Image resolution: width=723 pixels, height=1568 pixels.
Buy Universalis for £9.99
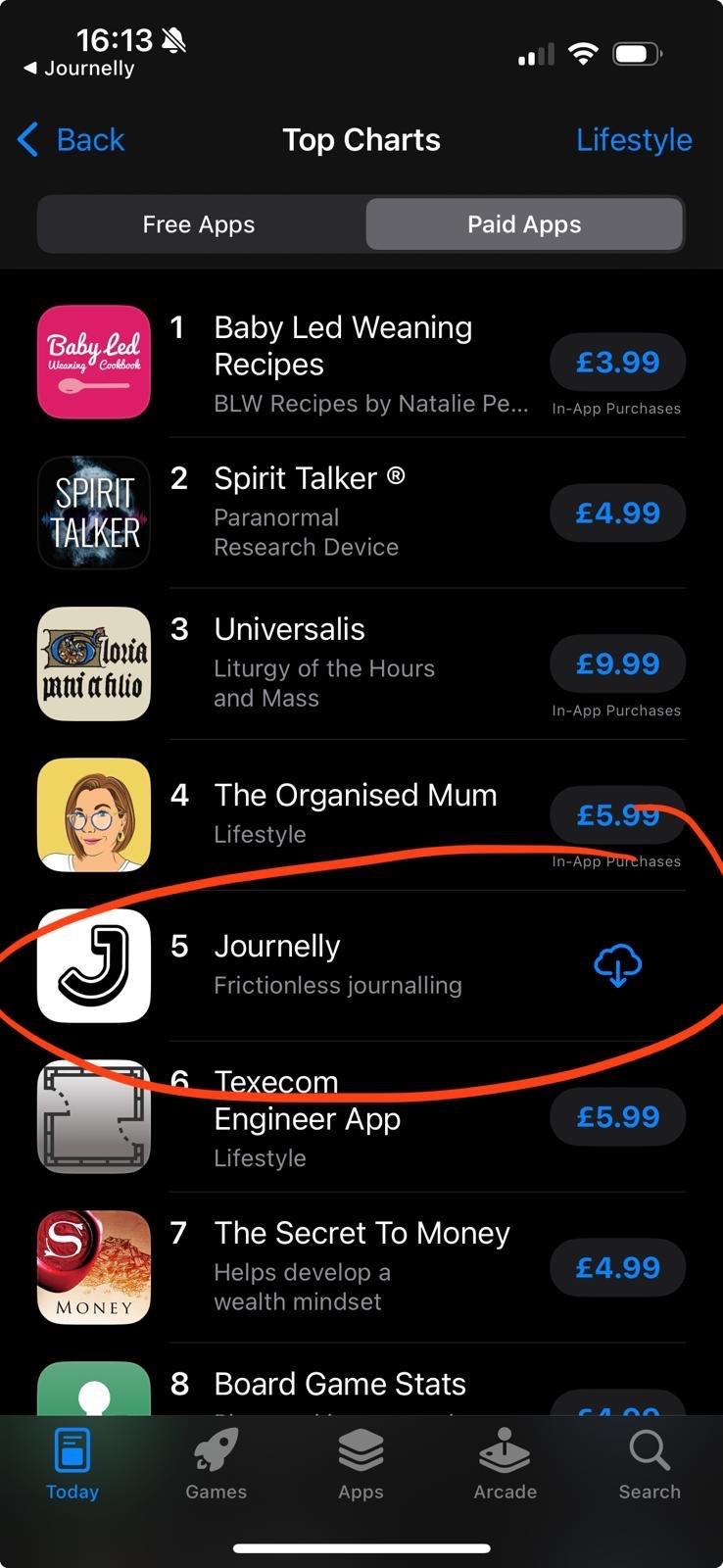617,664
